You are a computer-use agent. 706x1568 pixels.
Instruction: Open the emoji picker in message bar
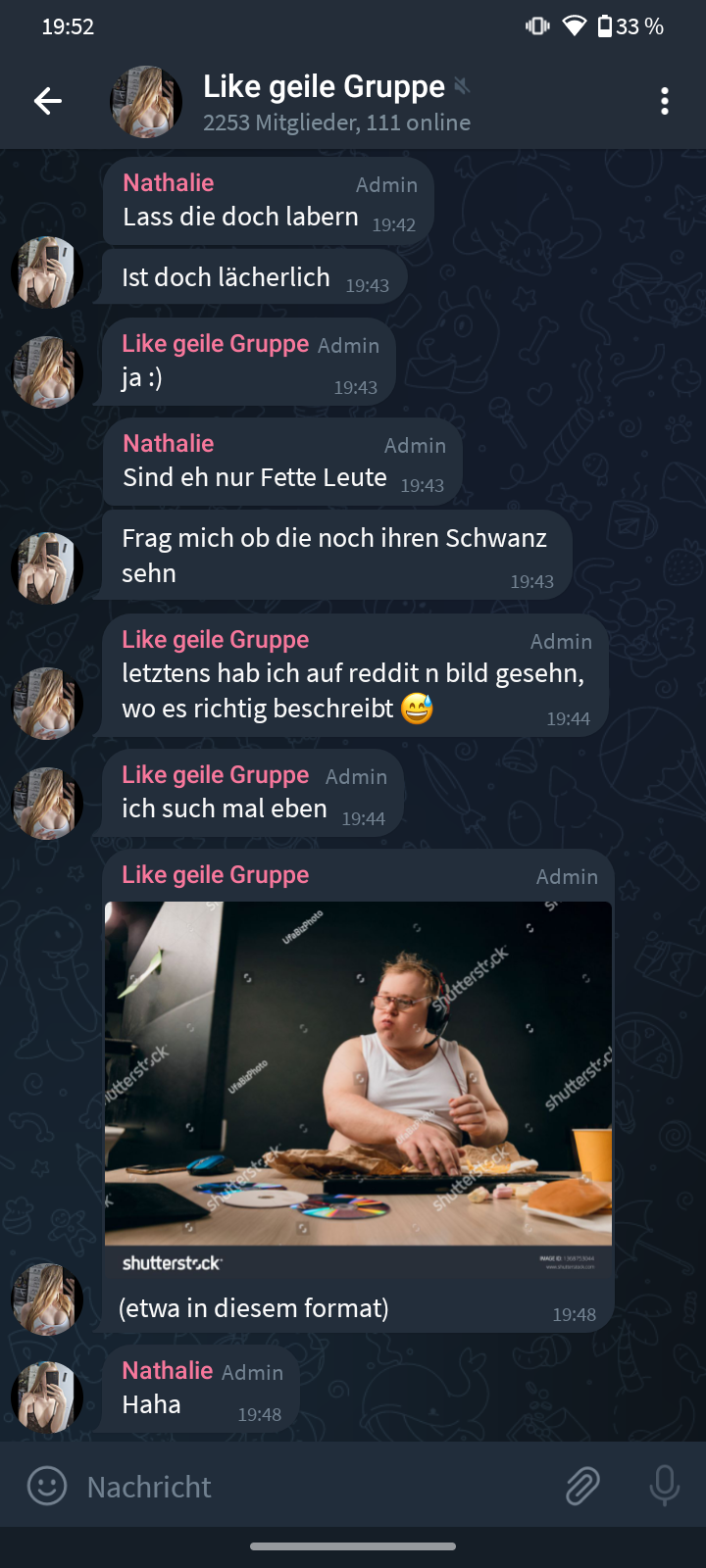coord(46,1486)
